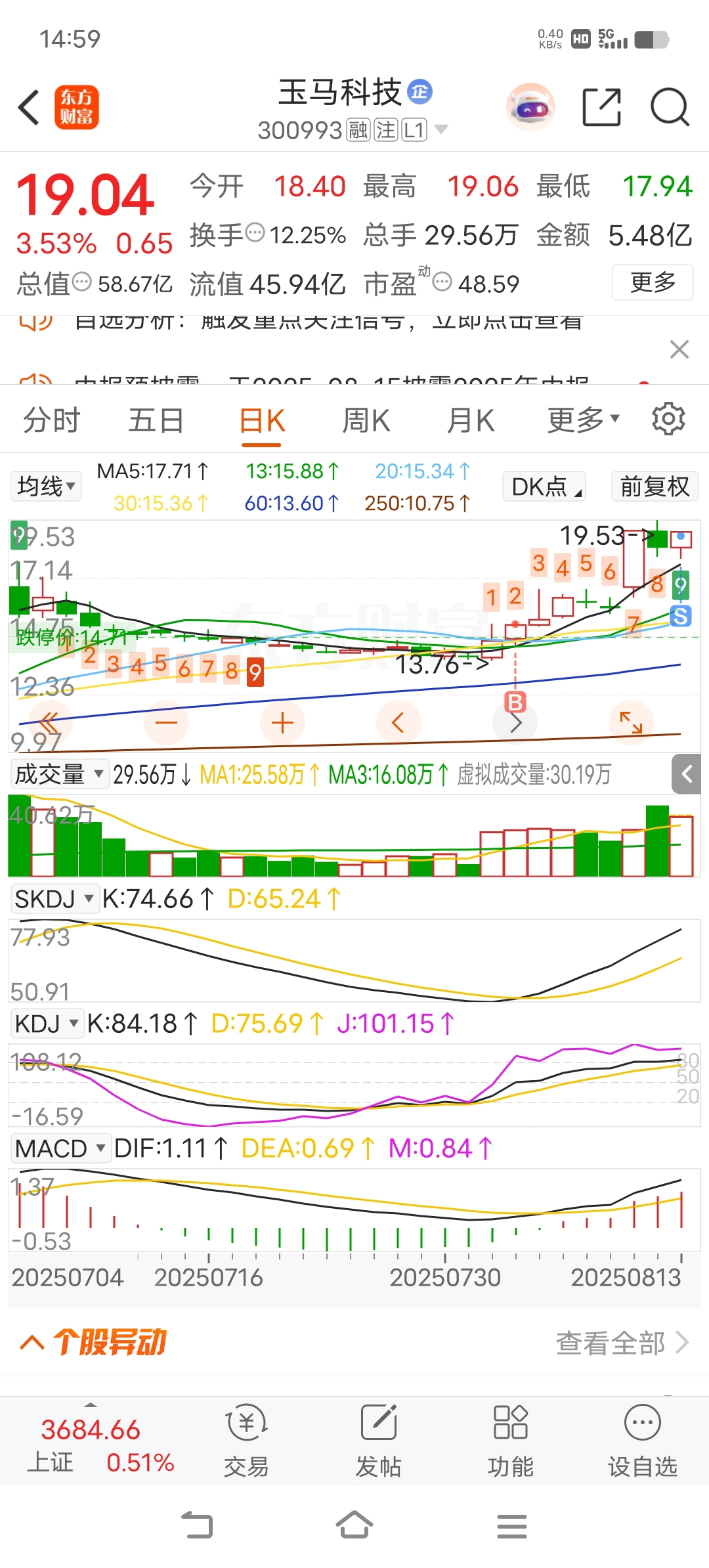Screen dimensions: 709x1568
Task: Open the 交易 trade button
Action: [x=246, y=1439]
